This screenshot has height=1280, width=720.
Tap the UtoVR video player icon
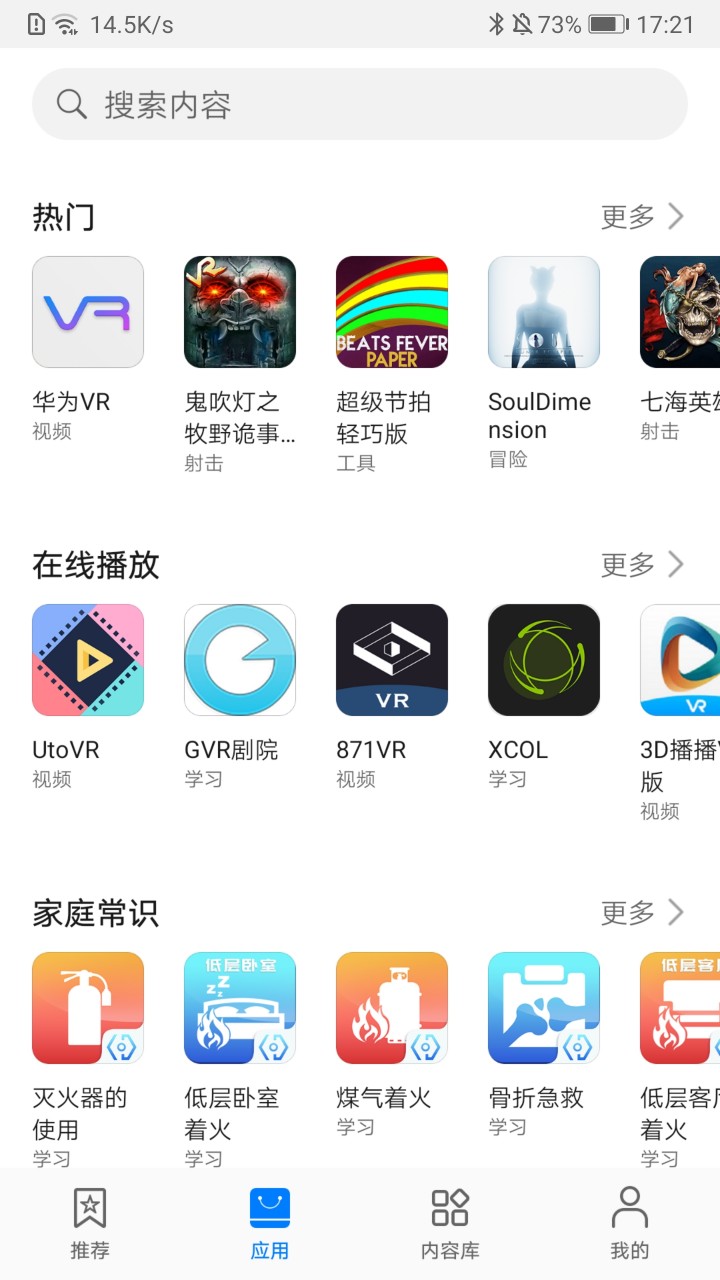pos(88,659)
